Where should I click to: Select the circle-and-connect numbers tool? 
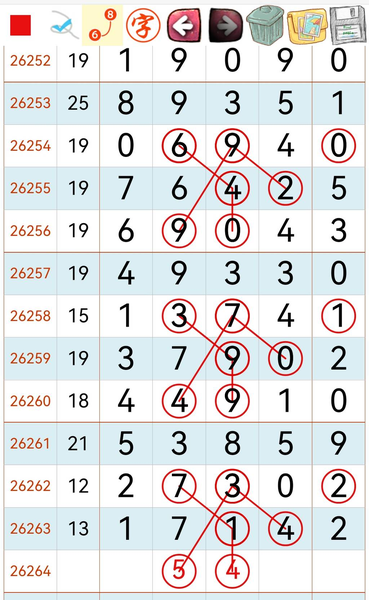tap(103, 25)
